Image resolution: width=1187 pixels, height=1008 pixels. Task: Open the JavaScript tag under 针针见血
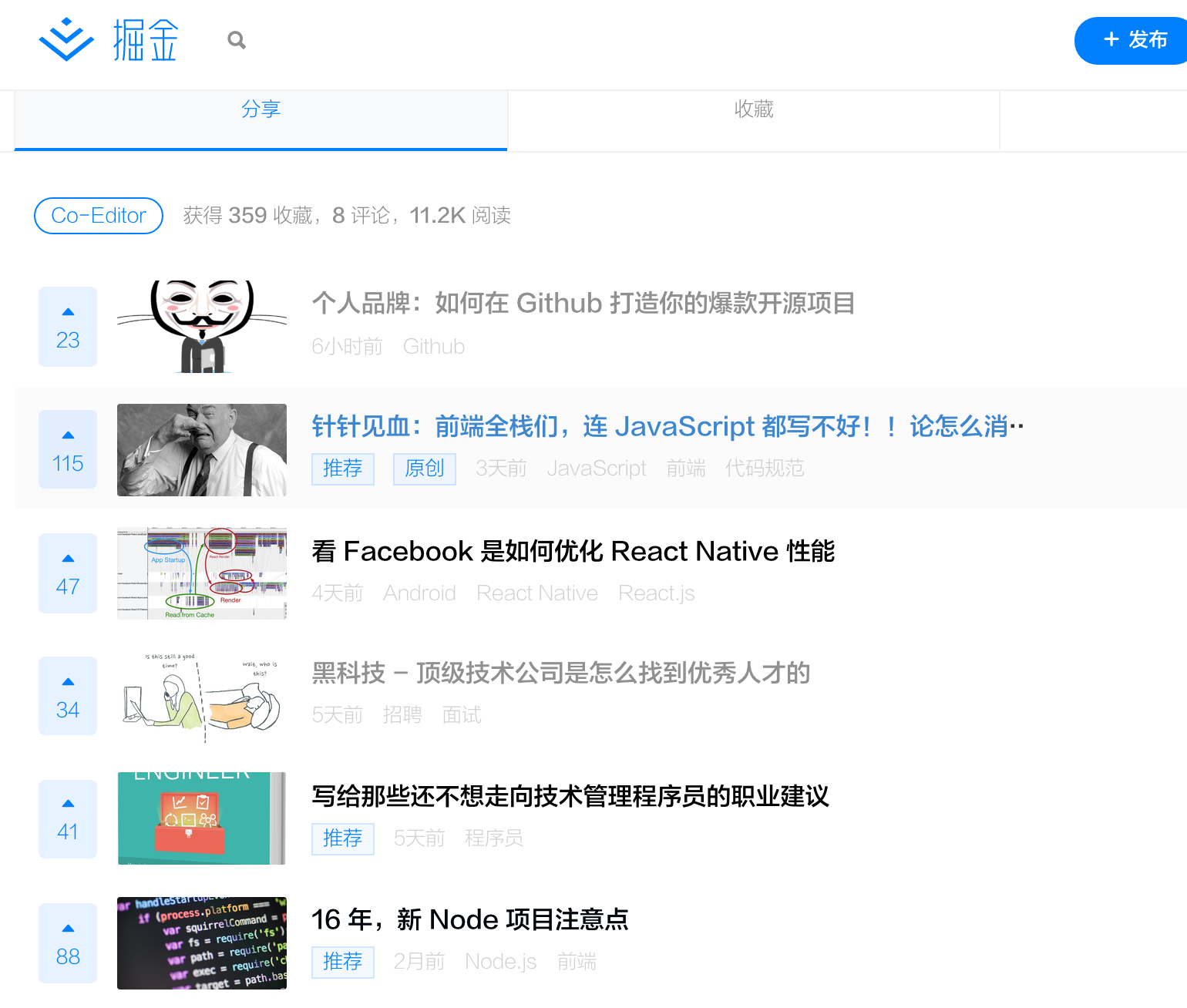coord(597,469)
